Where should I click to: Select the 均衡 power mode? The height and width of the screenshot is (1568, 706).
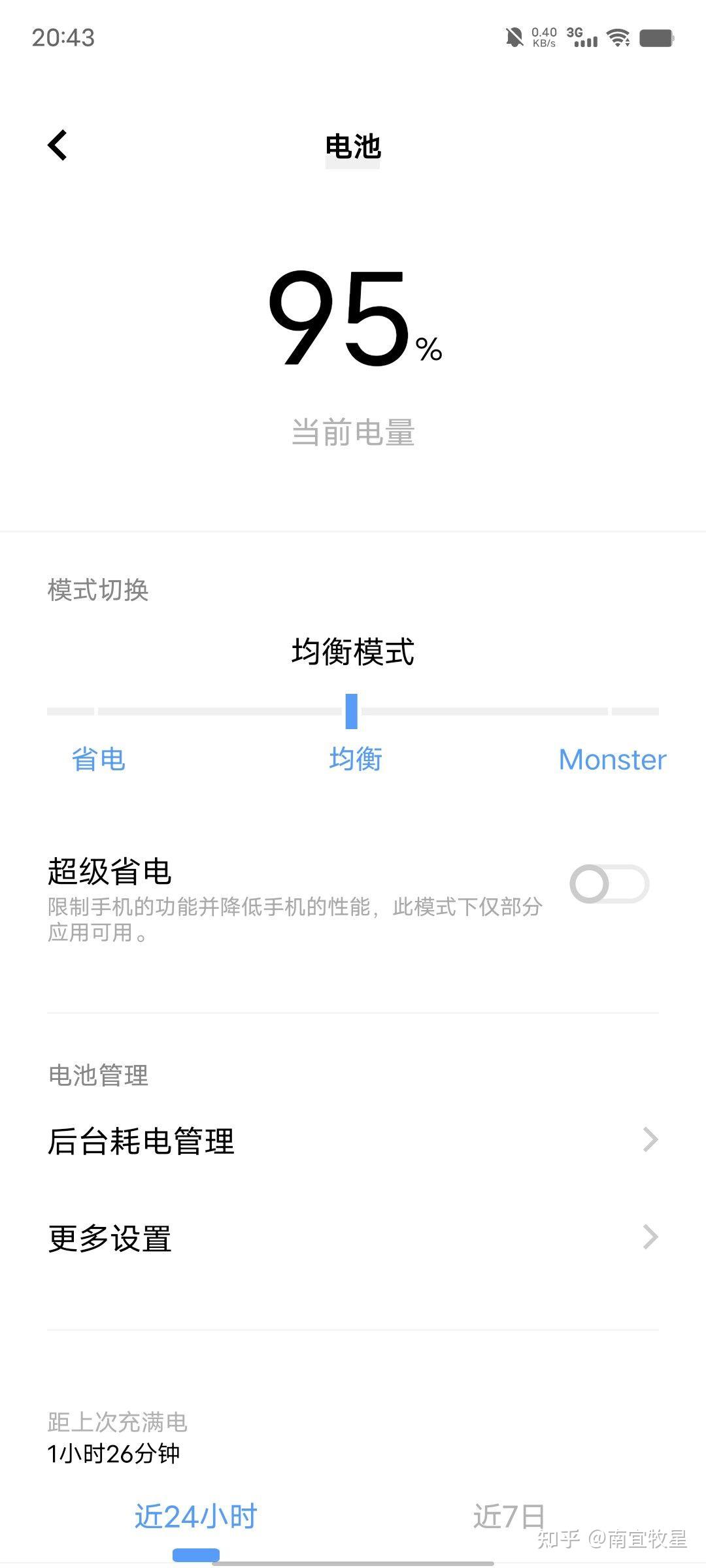(x=355, y=759)
